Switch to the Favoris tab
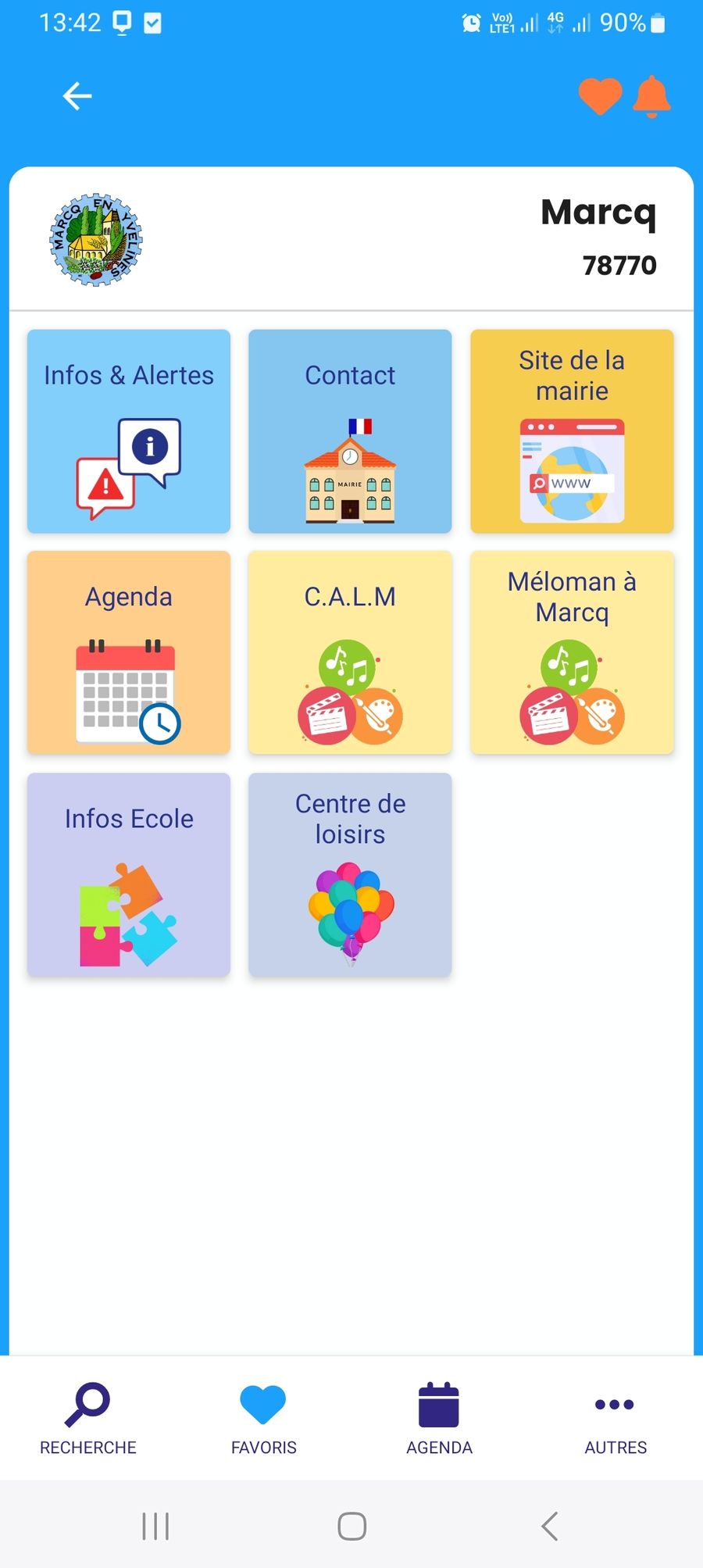Screen dimensions: 703x1568 click(x=263, y=1419)
